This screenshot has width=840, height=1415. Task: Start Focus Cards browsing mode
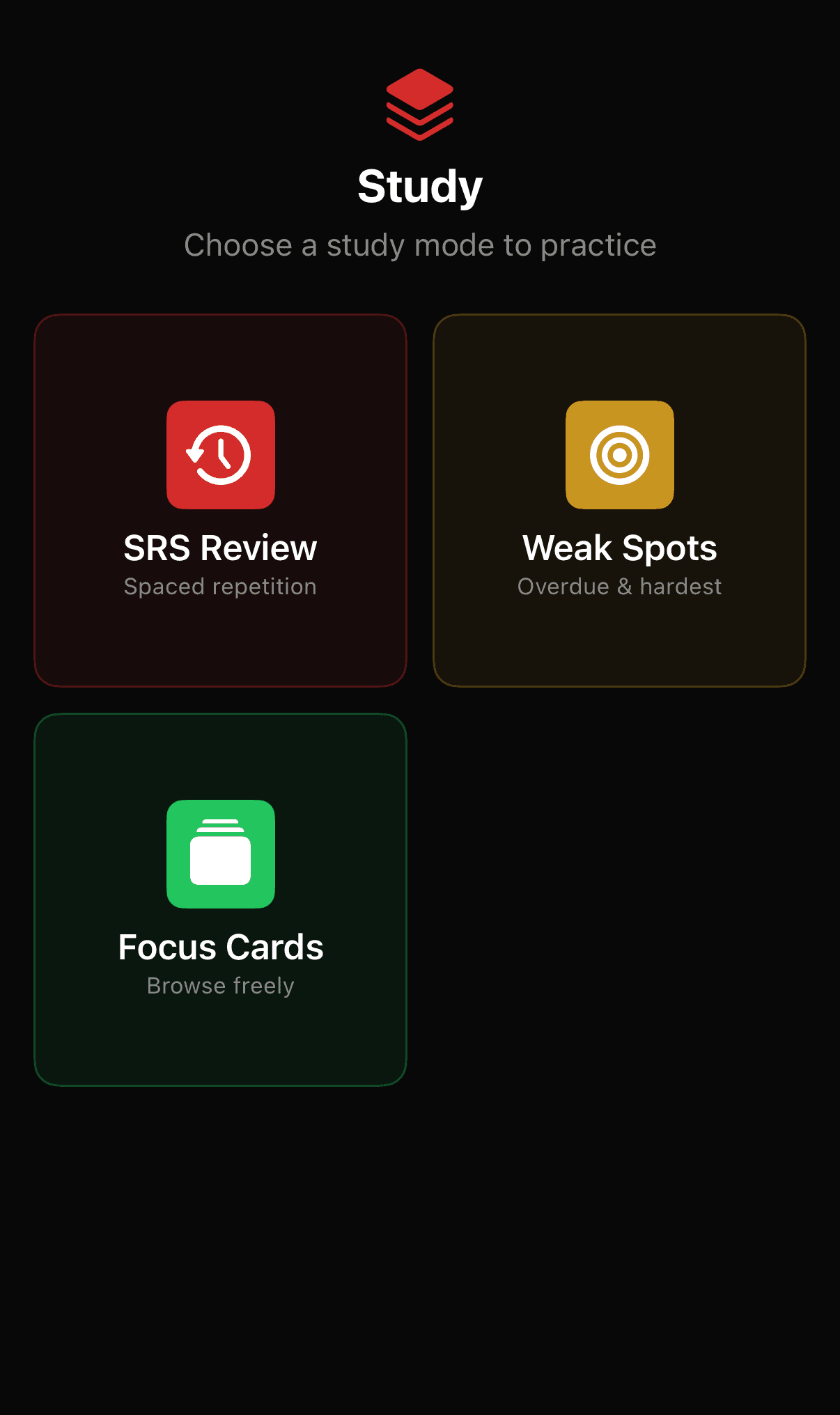tap(220, 899)
